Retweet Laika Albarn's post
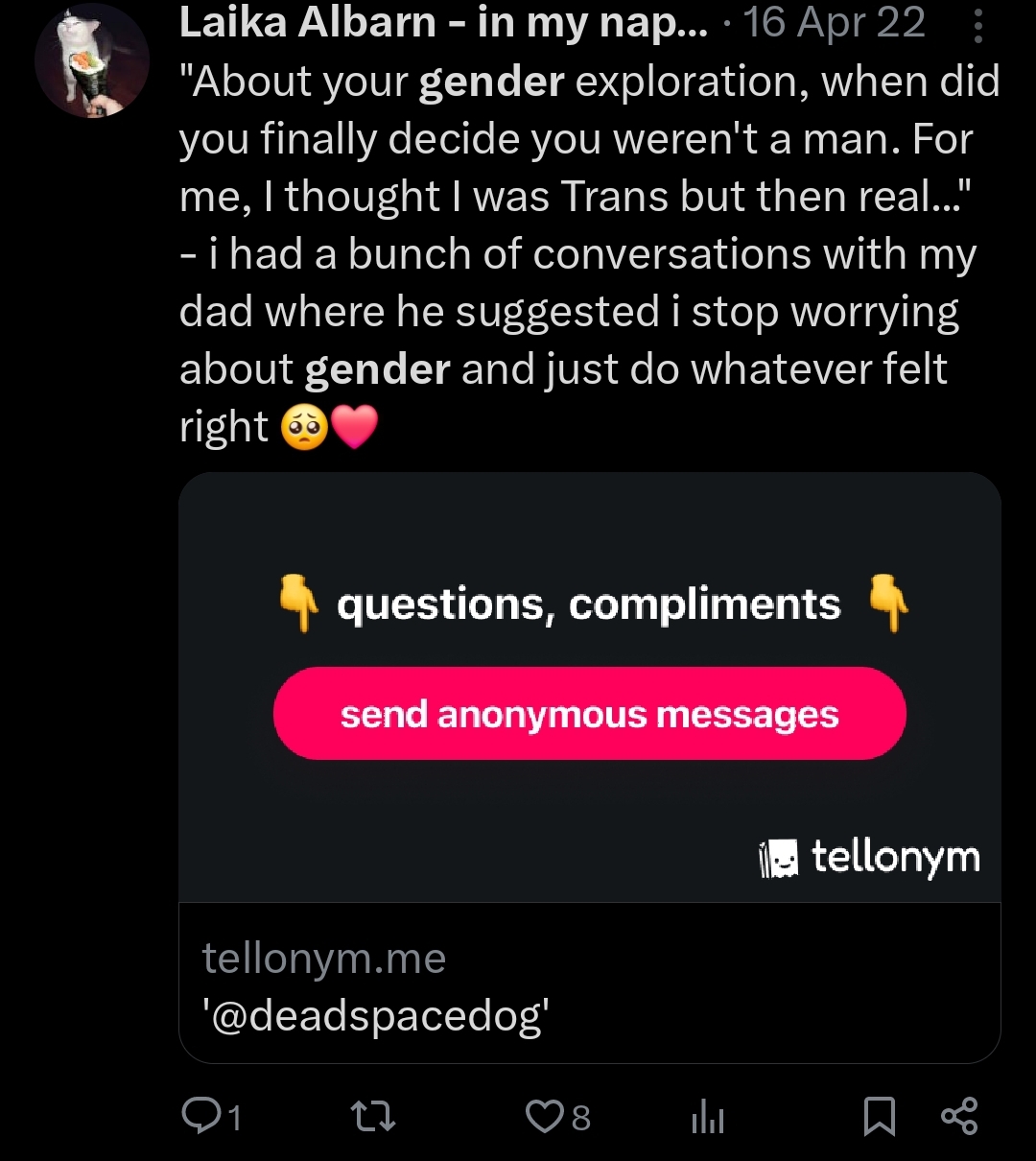Viewport: 1036px width, 1161px height. (x=373, y=1116)
